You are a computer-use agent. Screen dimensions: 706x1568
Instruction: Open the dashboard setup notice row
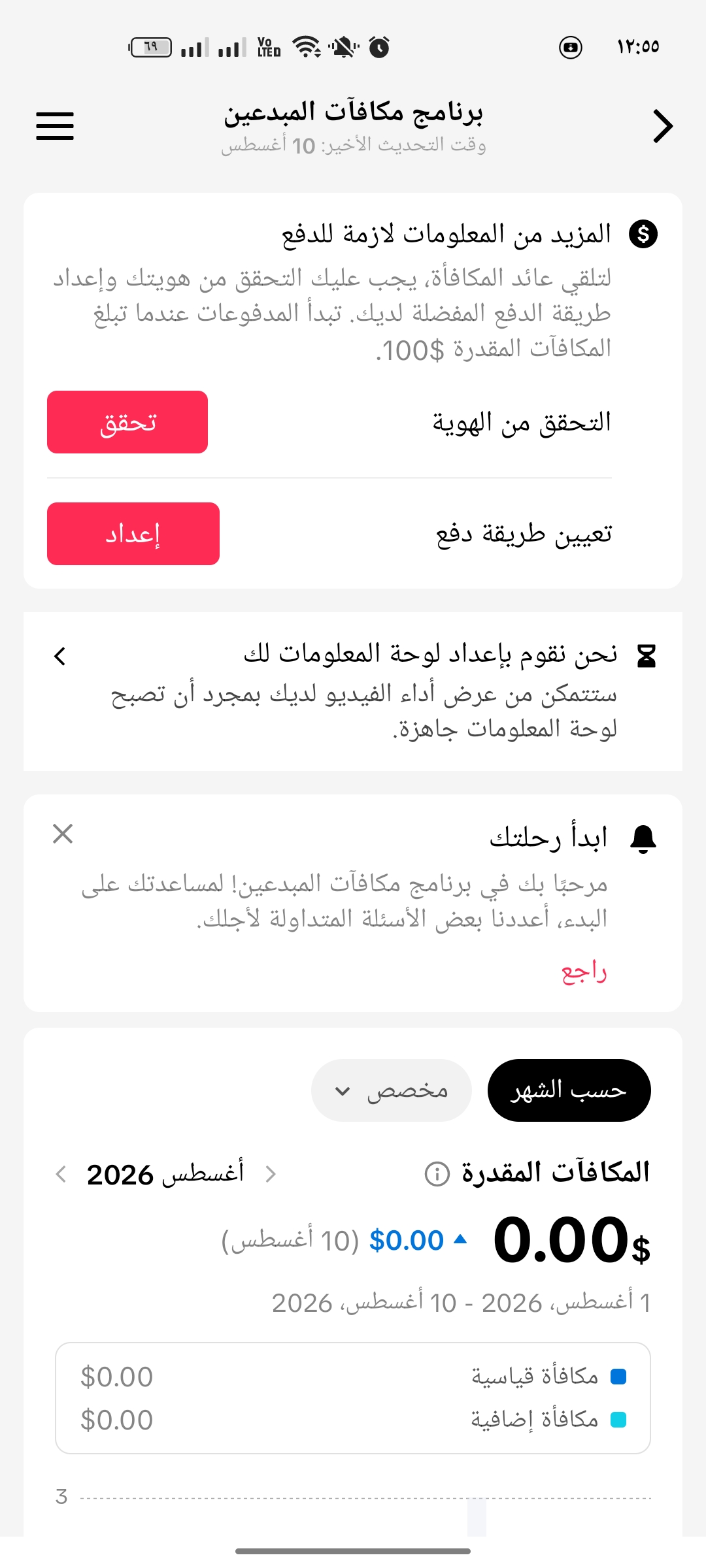point(353,691)
